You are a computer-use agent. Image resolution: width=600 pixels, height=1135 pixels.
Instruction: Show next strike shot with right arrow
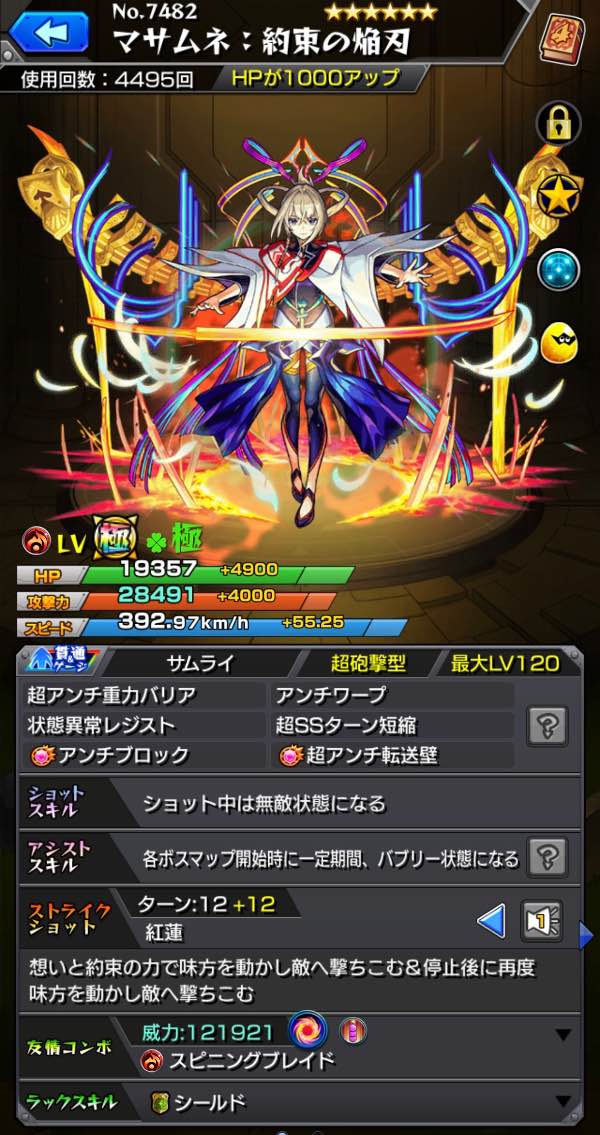pos(587,935)
